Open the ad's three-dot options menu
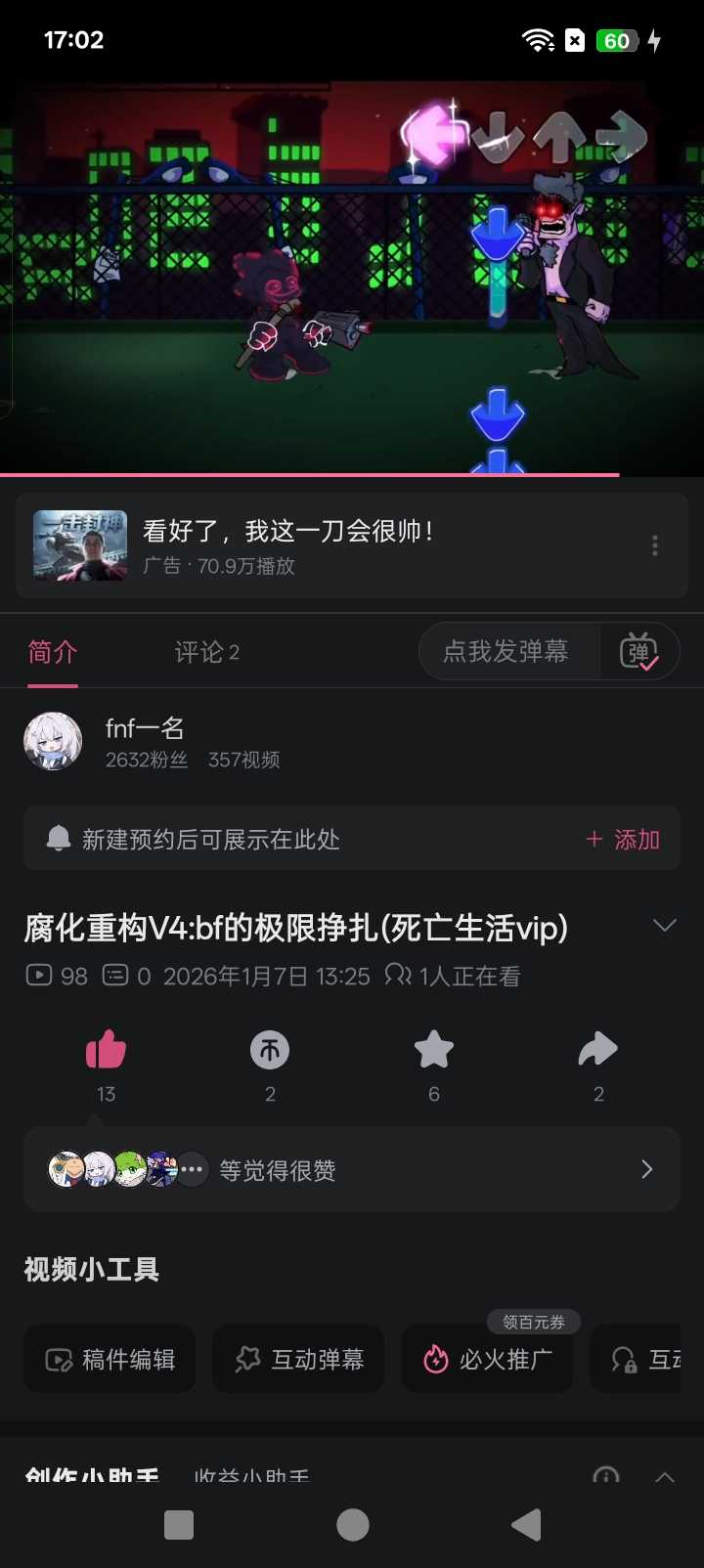The width and height of the screenshot is (704, 1568). [x=654, y=545]
